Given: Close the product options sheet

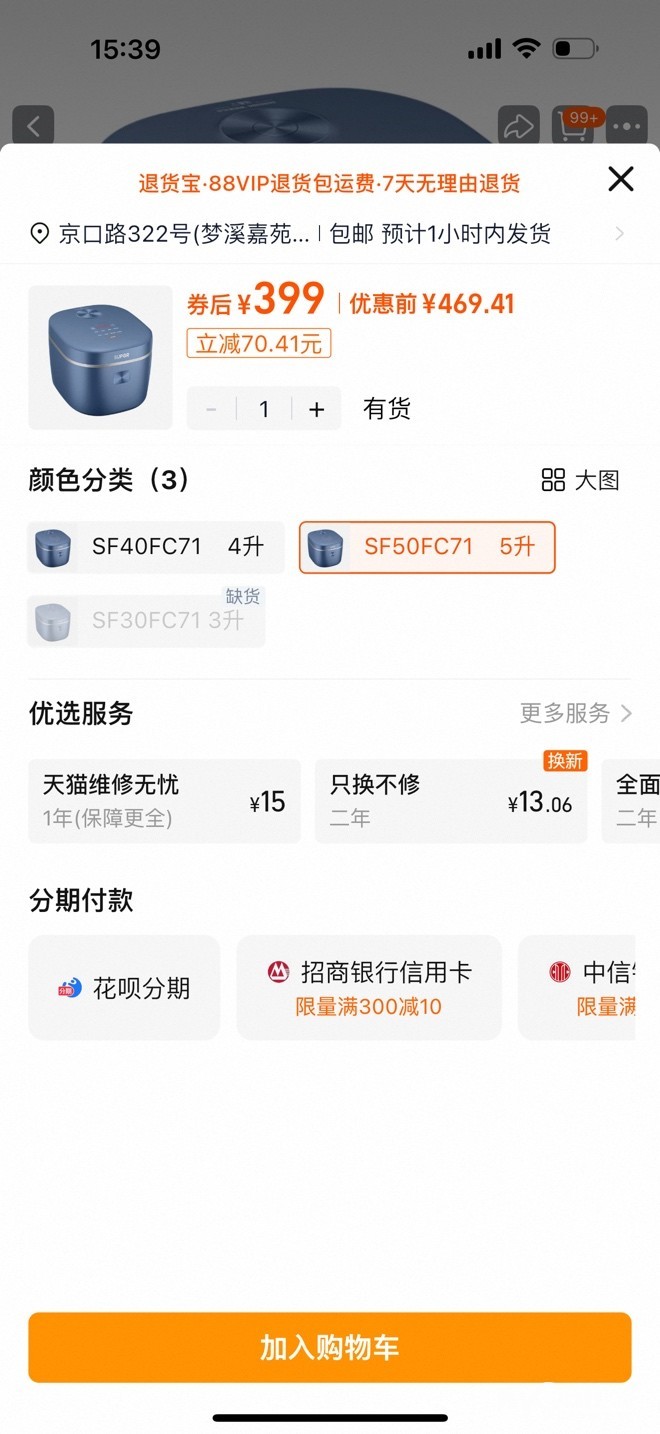Looking at the screenshot, I should pyautogui.click(x=621, y=179).
